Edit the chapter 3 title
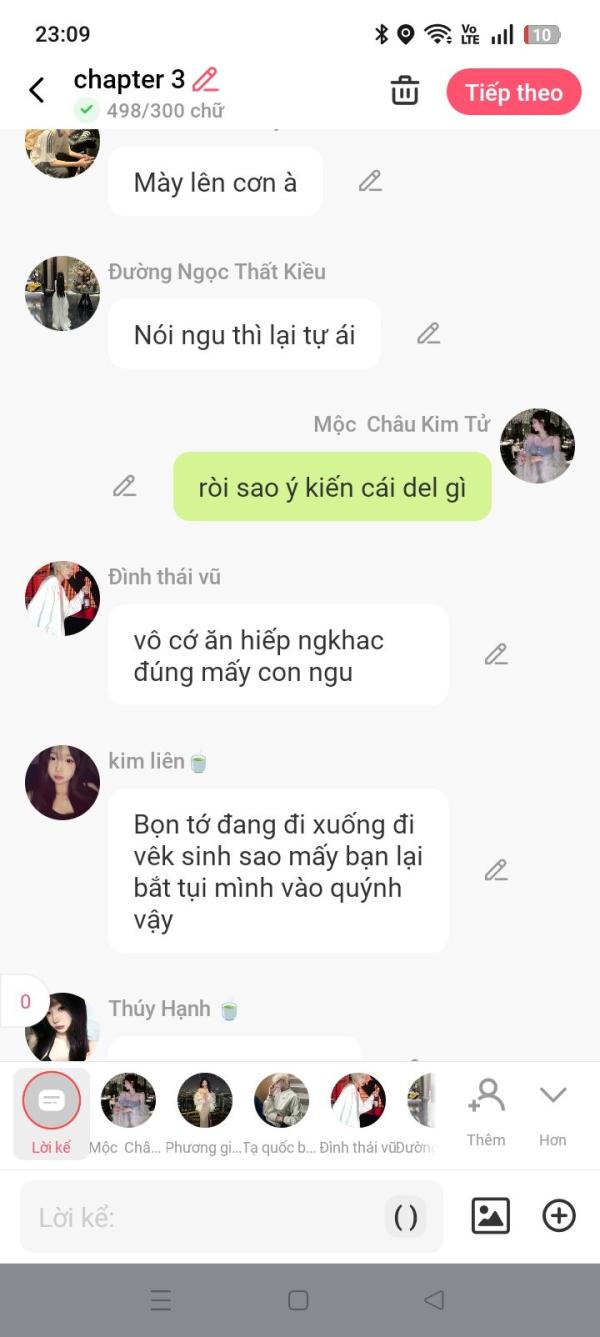The image size is (600, 1337). [205, 79]
